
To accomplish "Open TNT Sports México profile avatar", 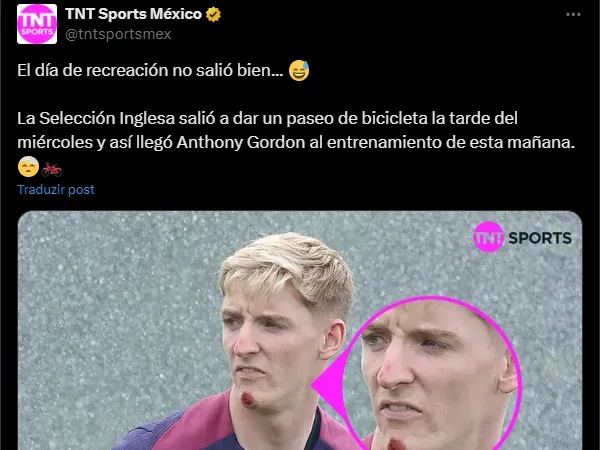I will [37, 23].
